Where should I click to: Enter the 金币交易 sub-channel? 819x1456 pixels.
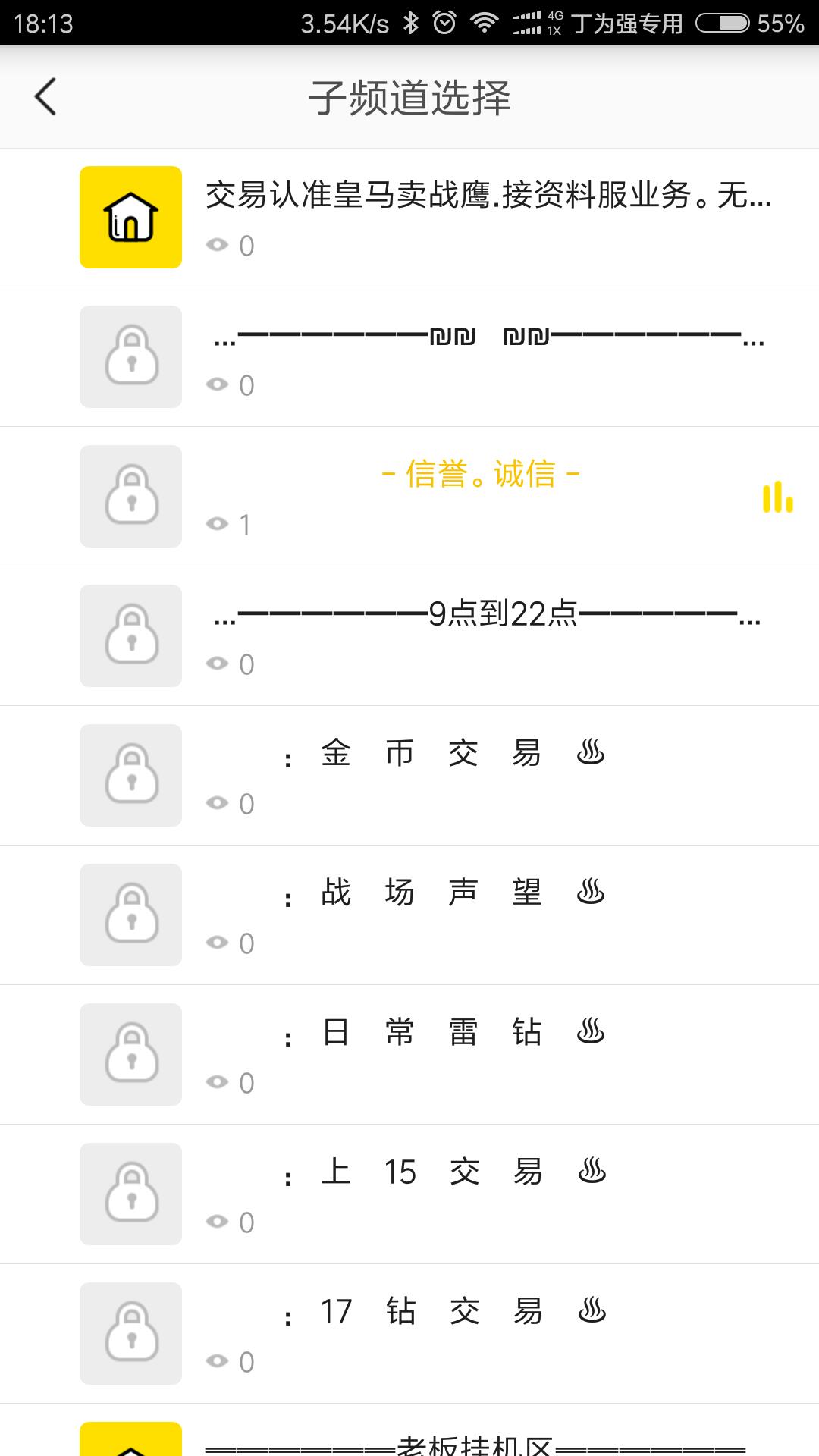click(x=409, y=776)
